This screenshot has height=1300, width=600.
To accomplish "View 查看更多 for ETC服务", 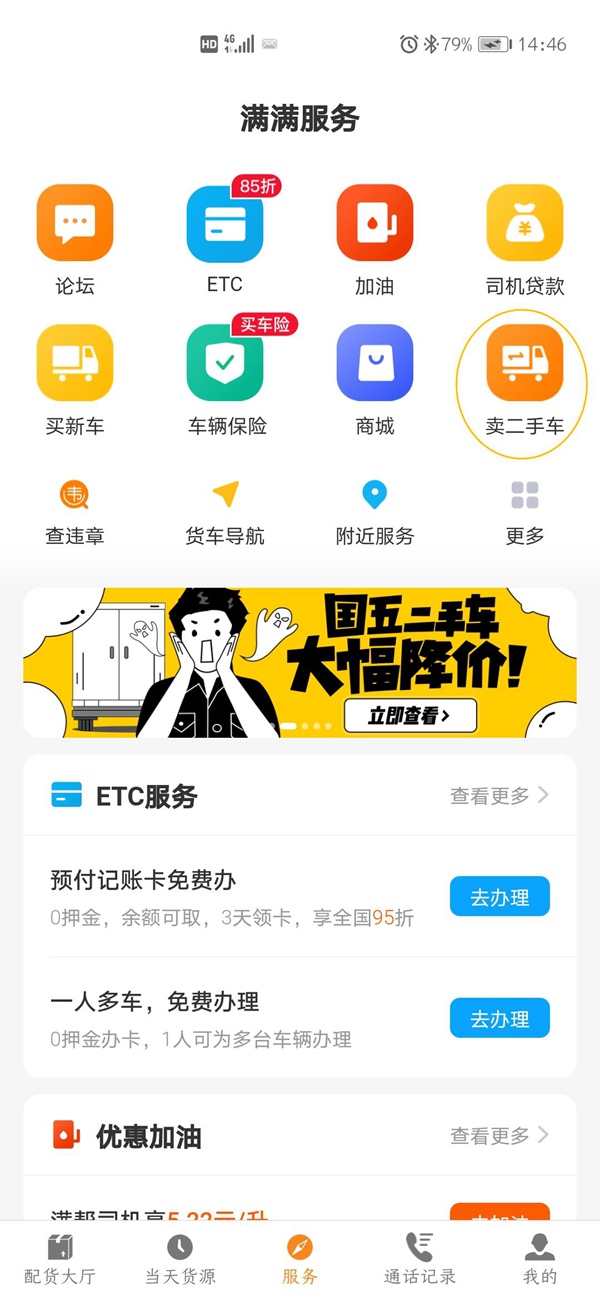I will coord(499,796).
